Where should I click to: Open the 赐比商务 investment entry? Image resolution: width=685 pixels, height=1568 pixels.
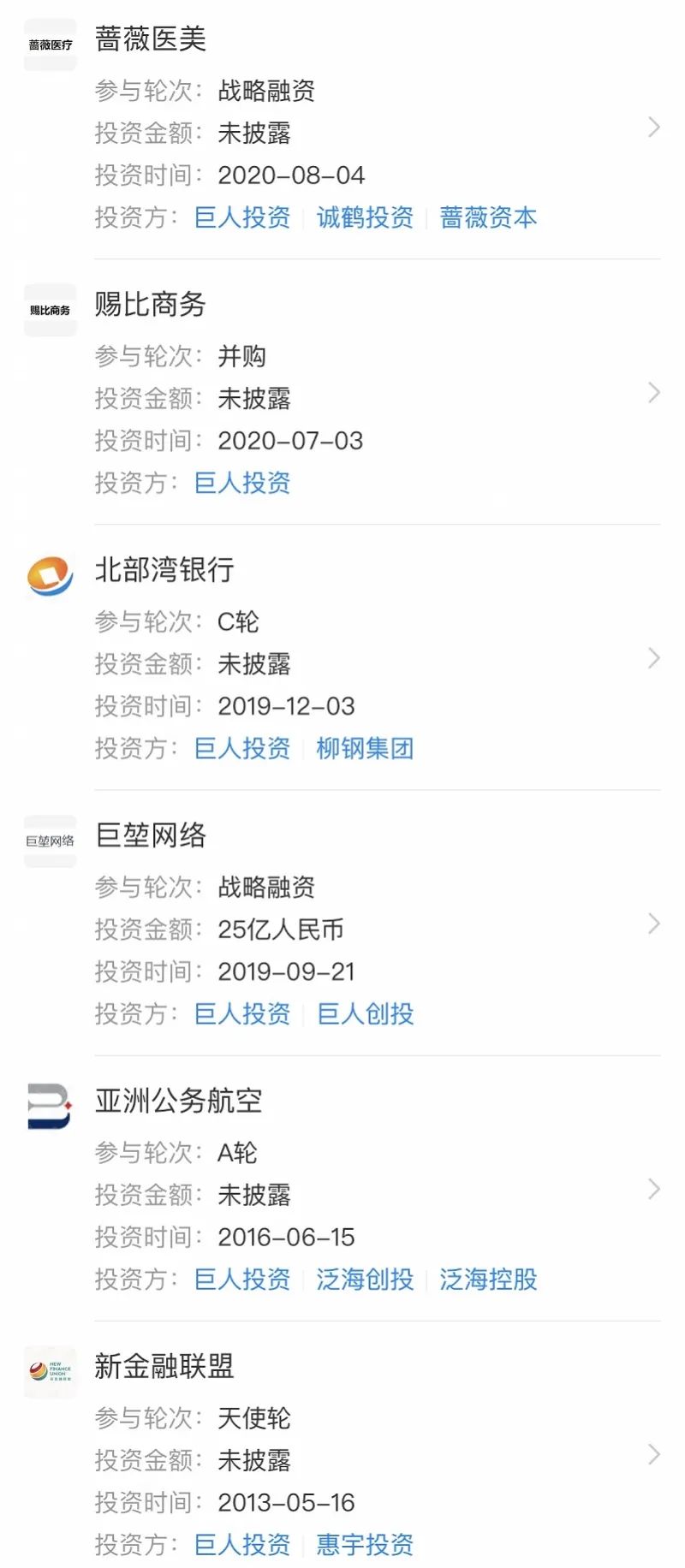[x=342, y=393]
